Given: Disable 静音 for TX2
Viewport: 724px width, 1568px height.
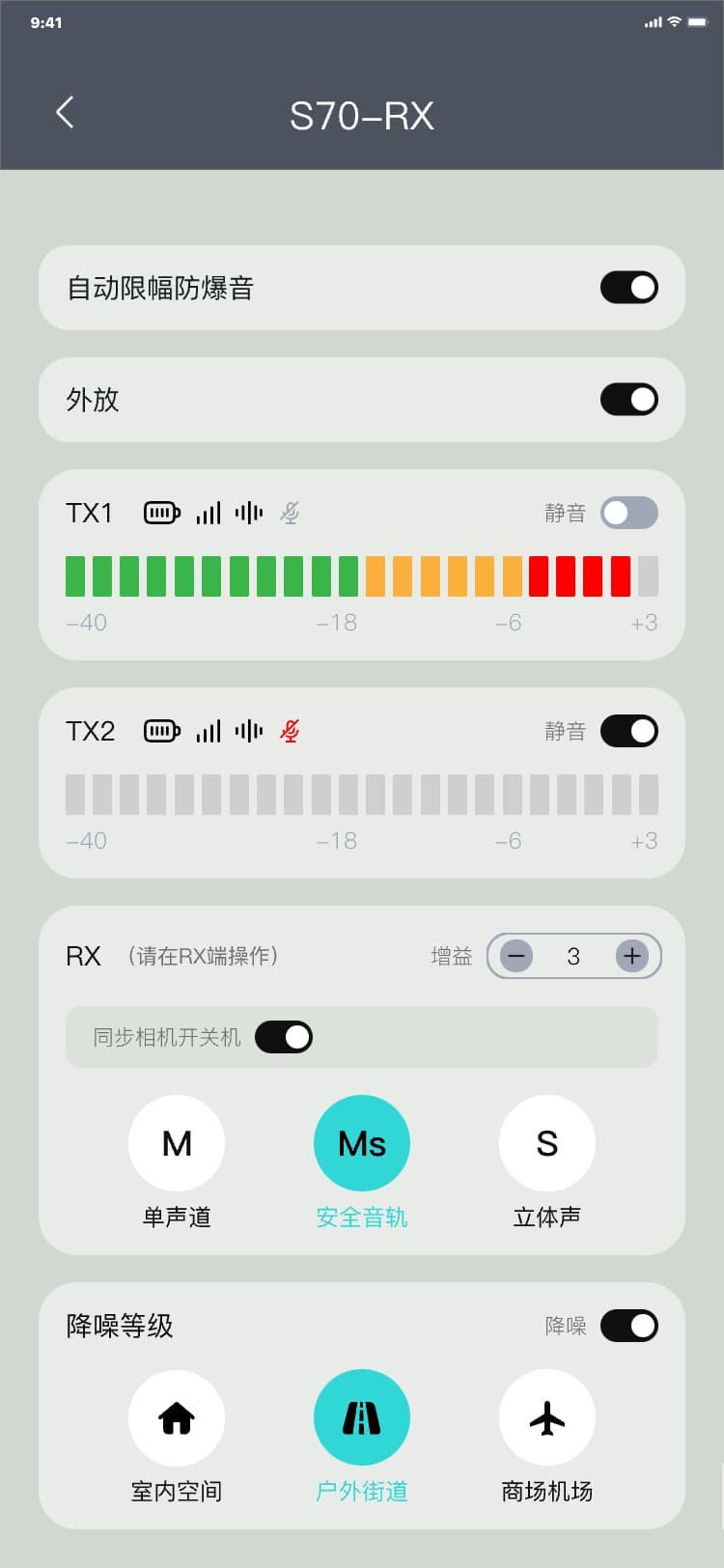Looking at the screenshot, I should coord(628,731).
